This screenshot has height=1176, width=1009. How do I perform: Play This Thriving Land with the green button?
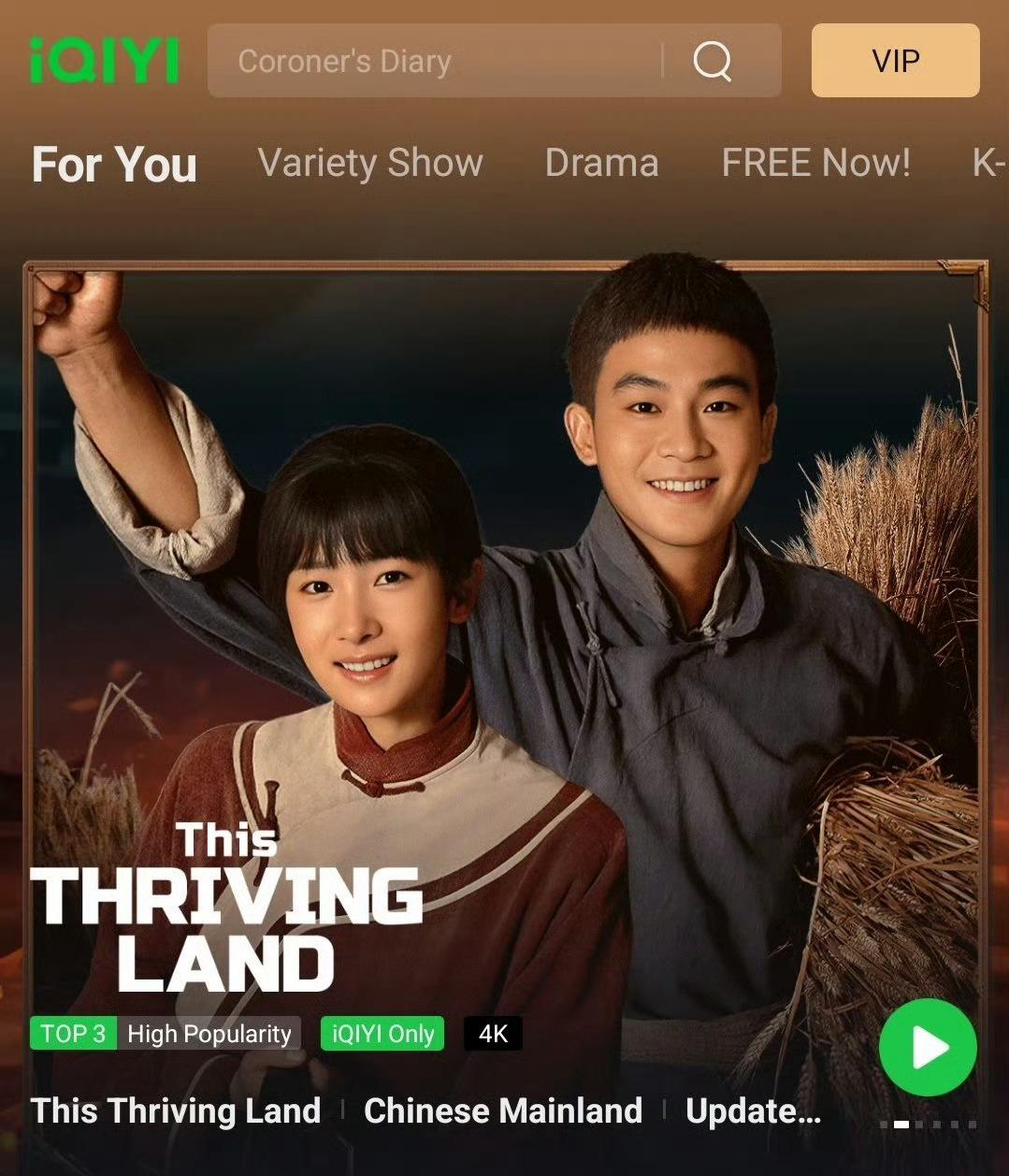[927, 1047]
